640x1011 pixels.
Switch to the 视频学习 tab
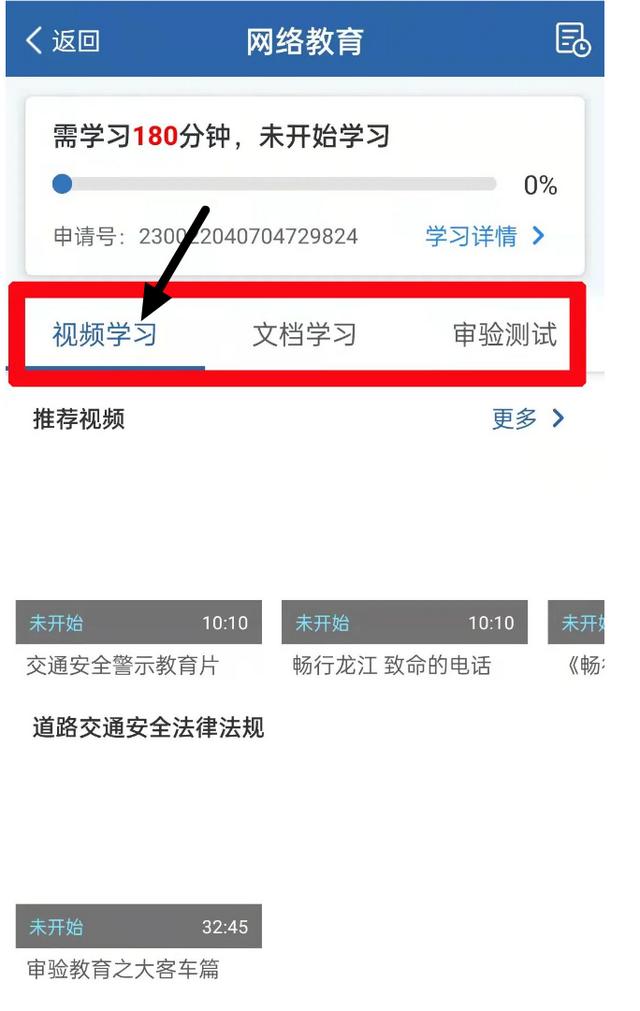(x=105, y=334)
